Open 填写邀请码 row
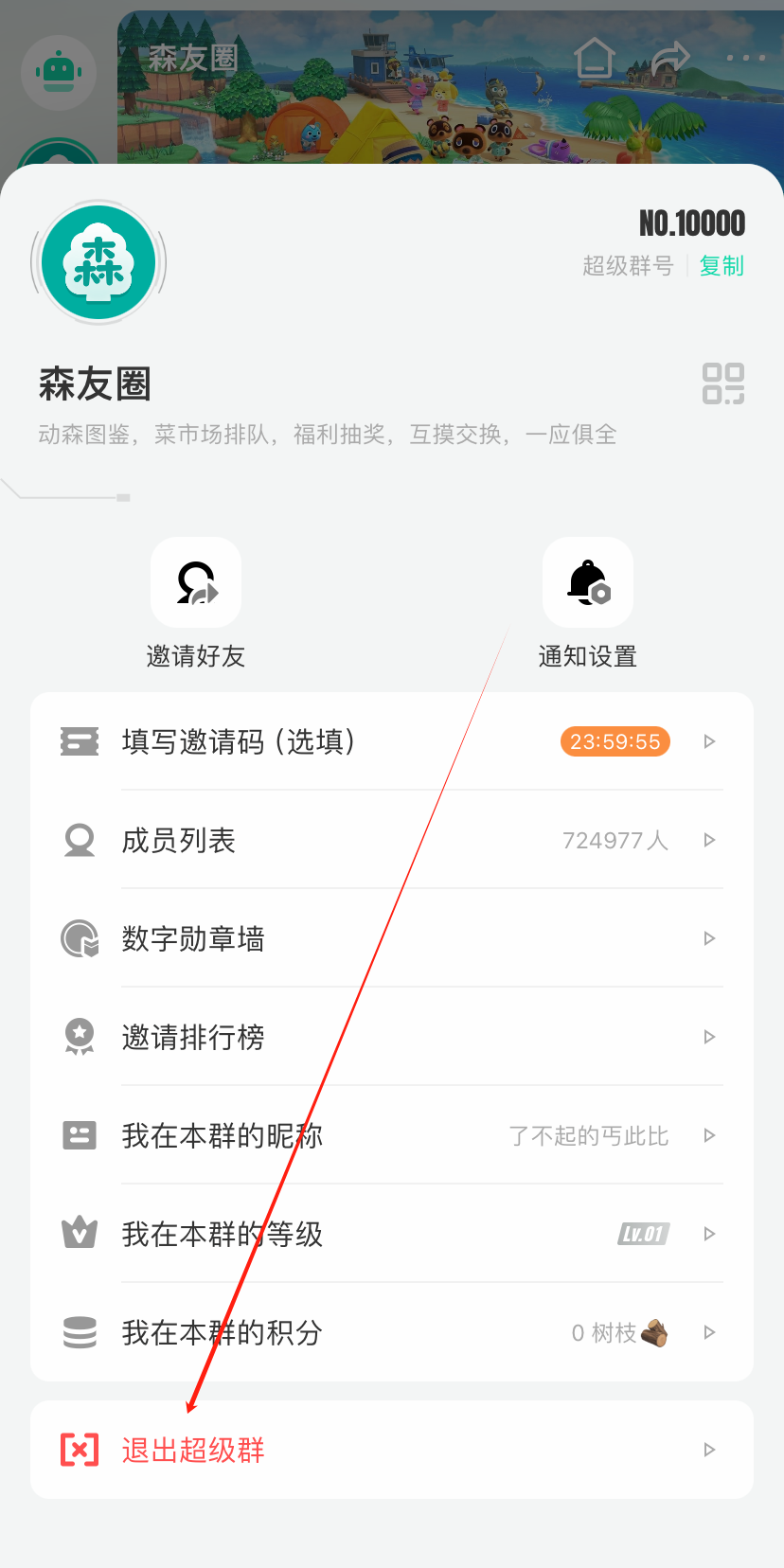The image size is (784, 1568). pos(392,741)
